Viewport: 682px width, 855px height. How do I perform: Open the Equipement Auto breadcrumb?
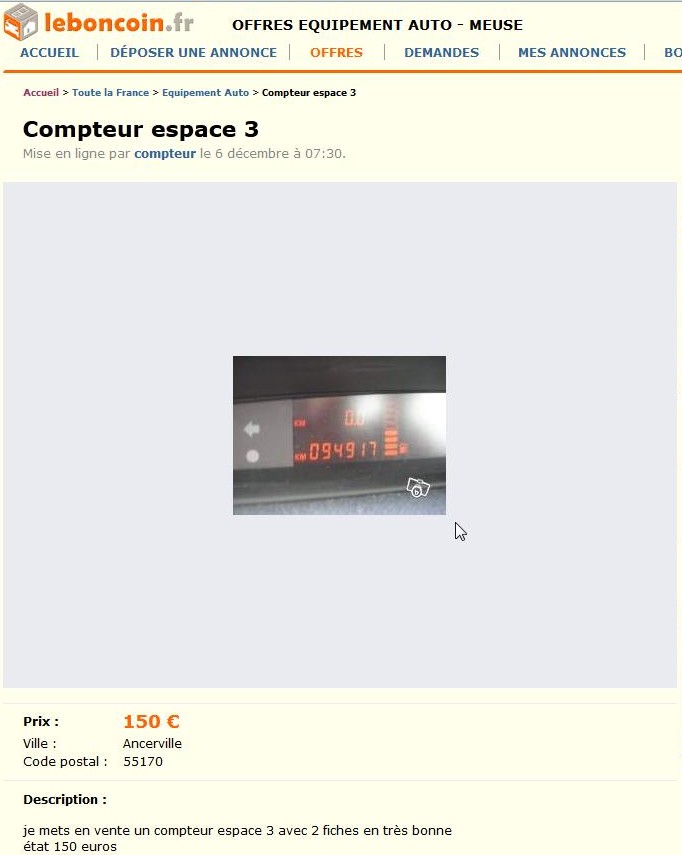tap(205, 92)
